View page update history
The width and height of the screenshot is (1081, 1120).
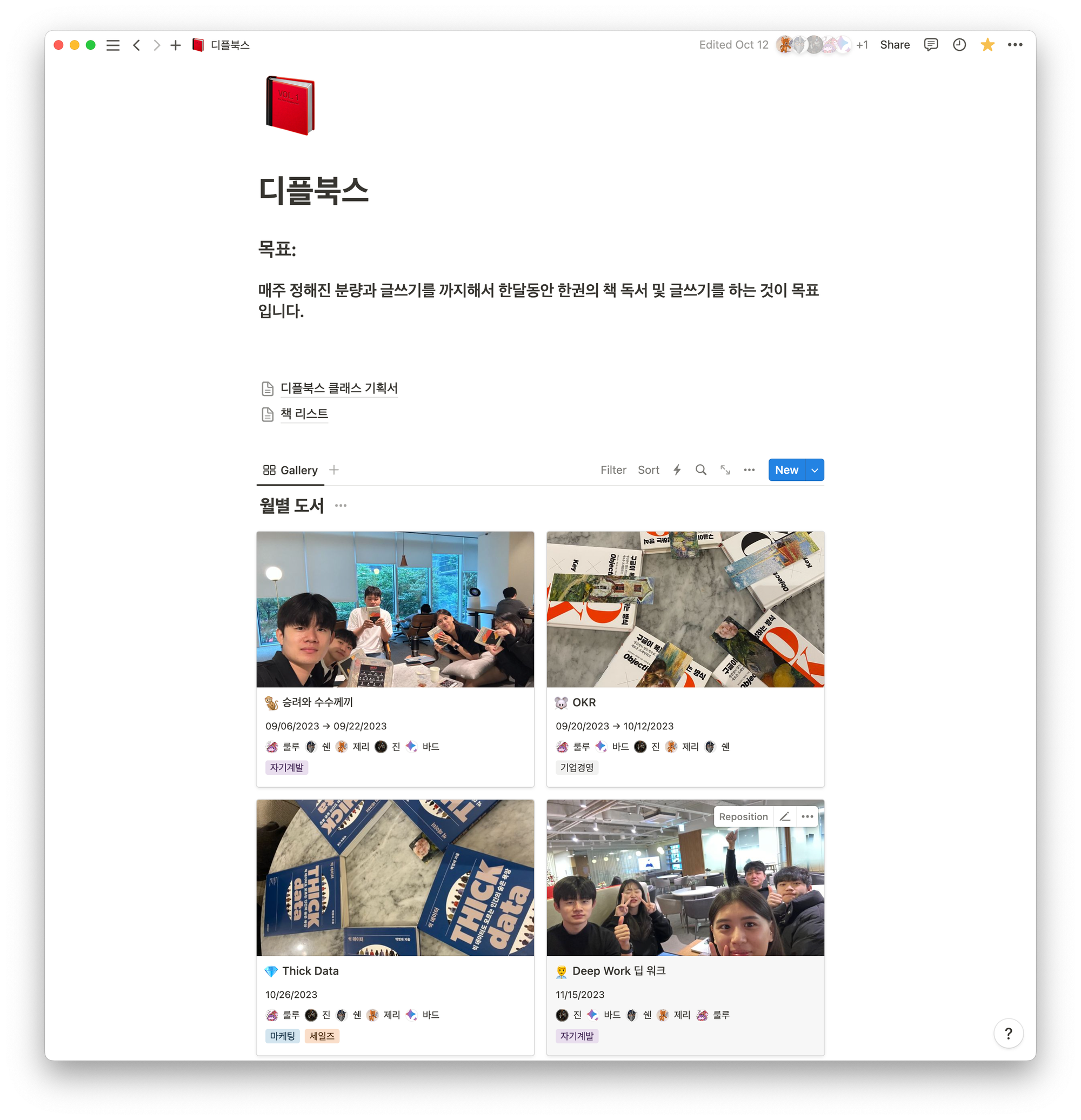click(x=959, y=44)
